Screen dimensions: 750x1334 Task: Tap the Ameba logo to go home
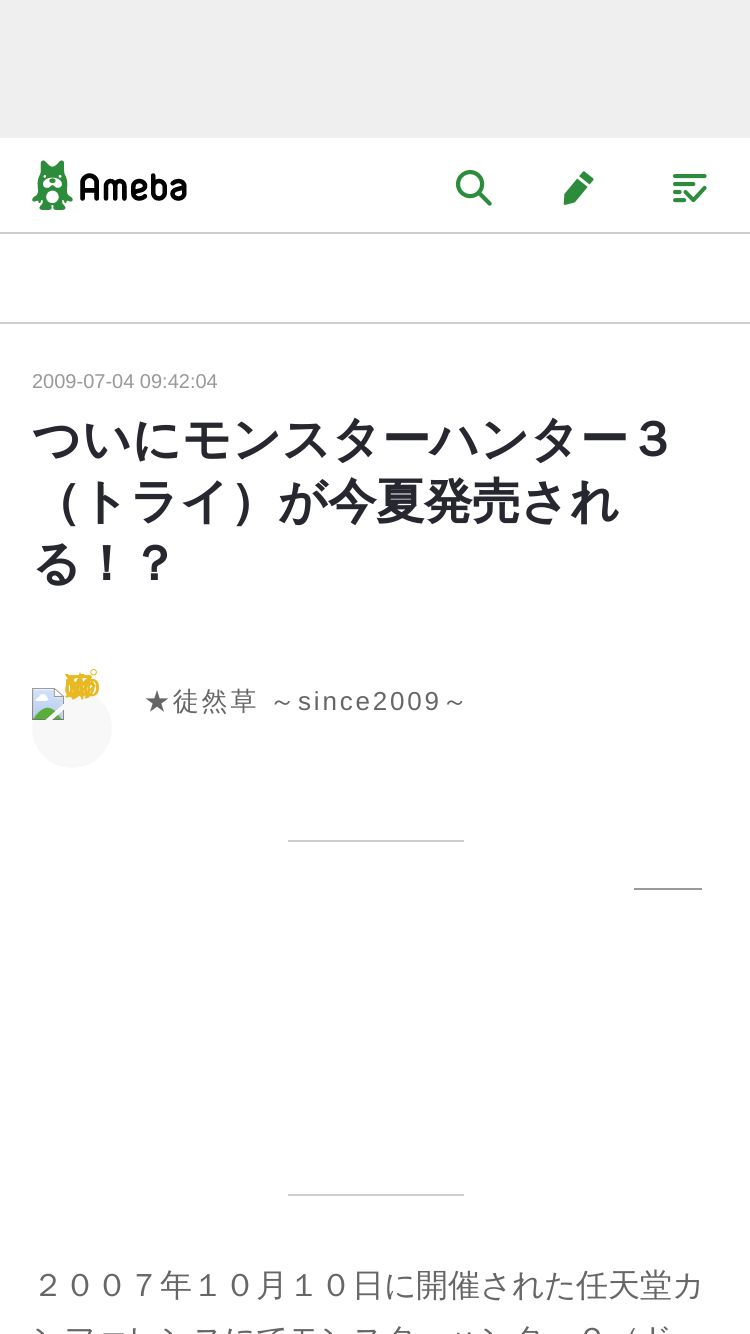[x=110, y=186]
